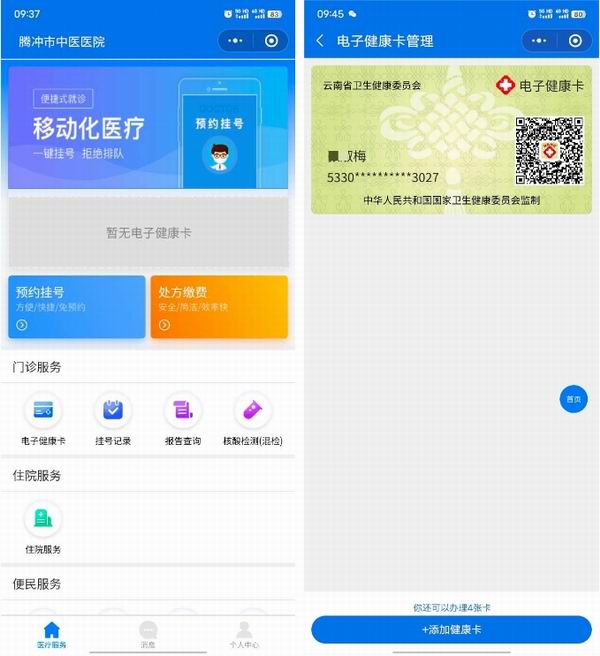600x656 pixels.
Task: Go back from 电子健康卡管理
Action: [320, 41]
